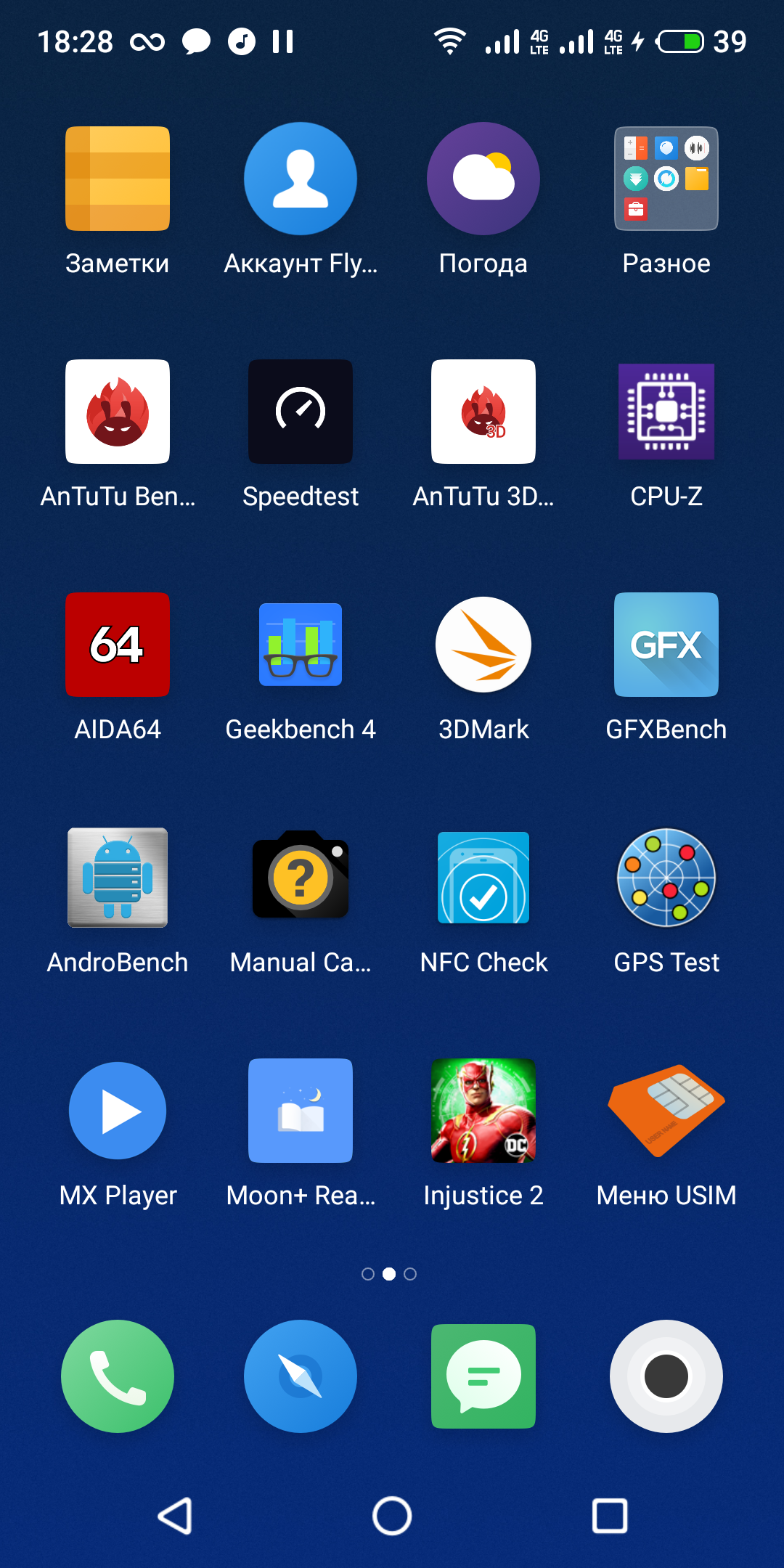Open 3DMark

point(483,645)
